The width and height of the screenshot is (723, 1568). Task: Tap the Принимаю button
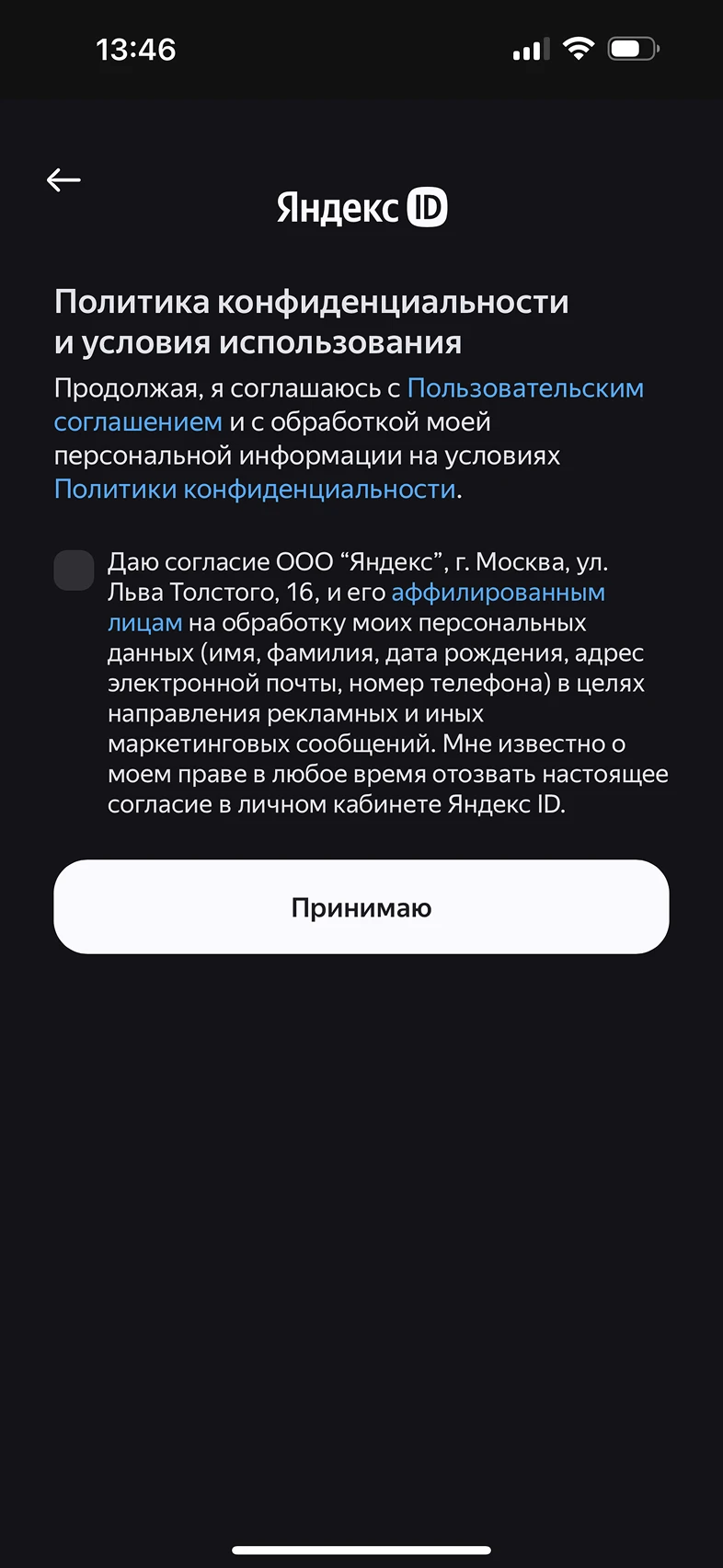(361, 907)
